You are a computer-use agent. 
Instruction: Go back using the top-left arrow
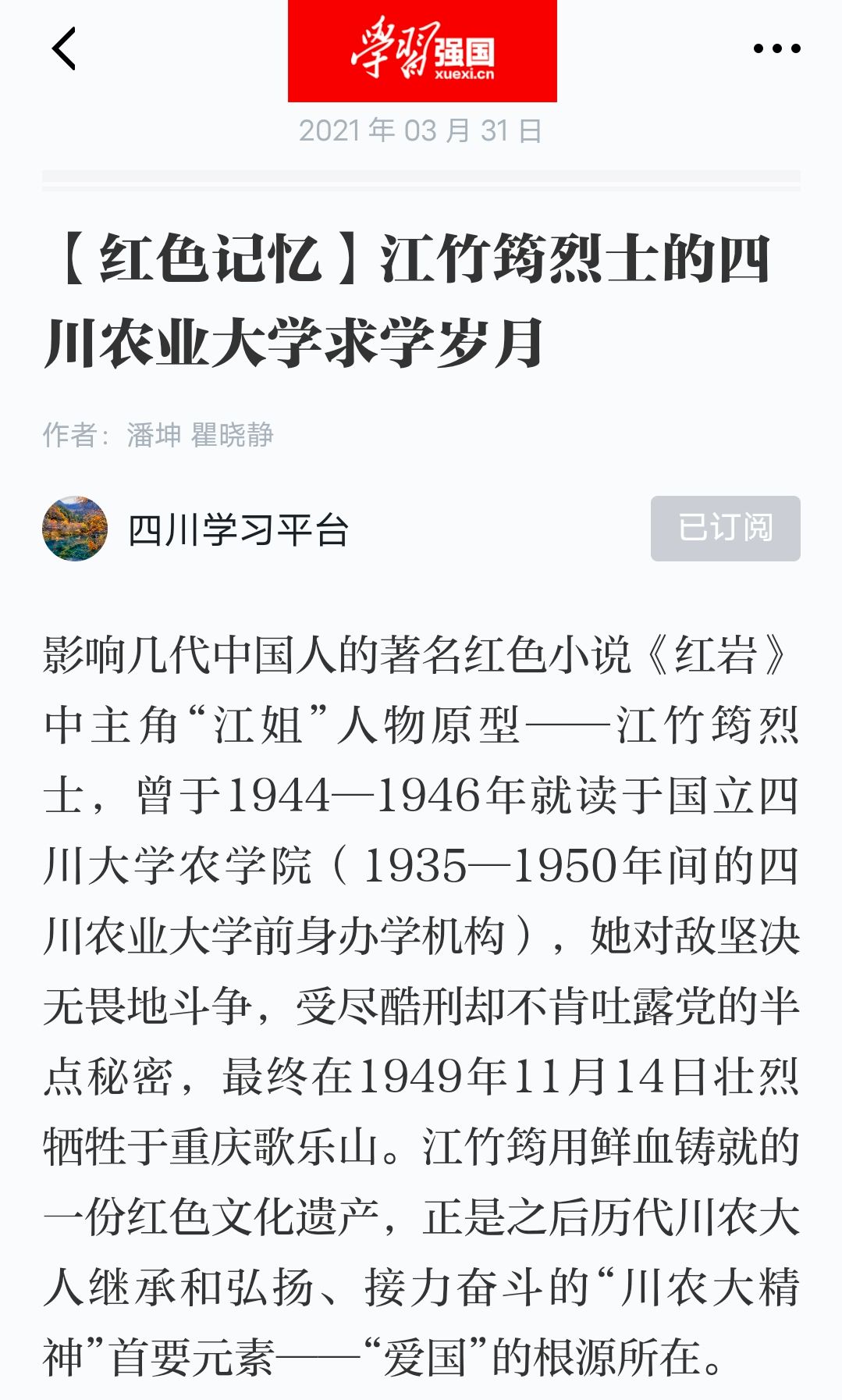click(64, 48)
